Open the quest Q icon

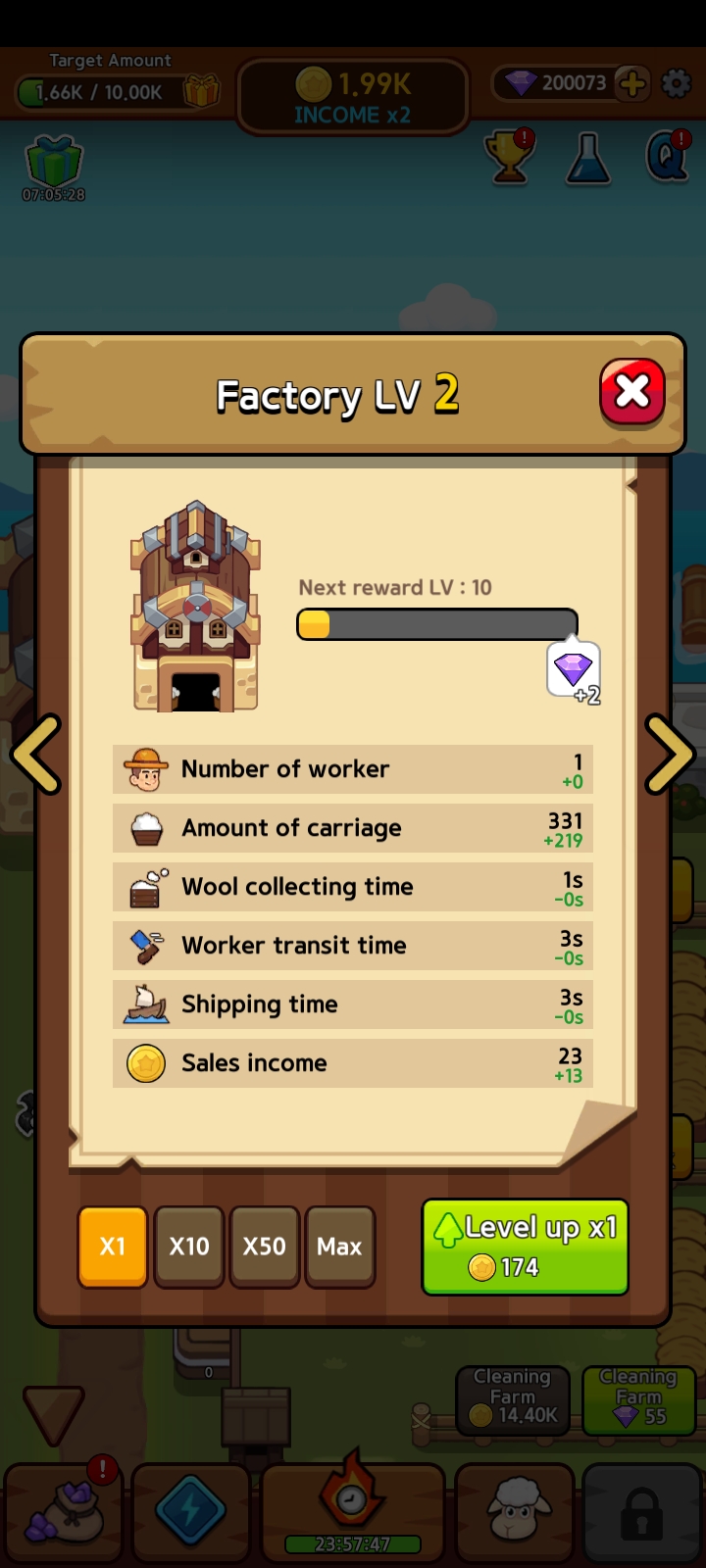(667, 157)
